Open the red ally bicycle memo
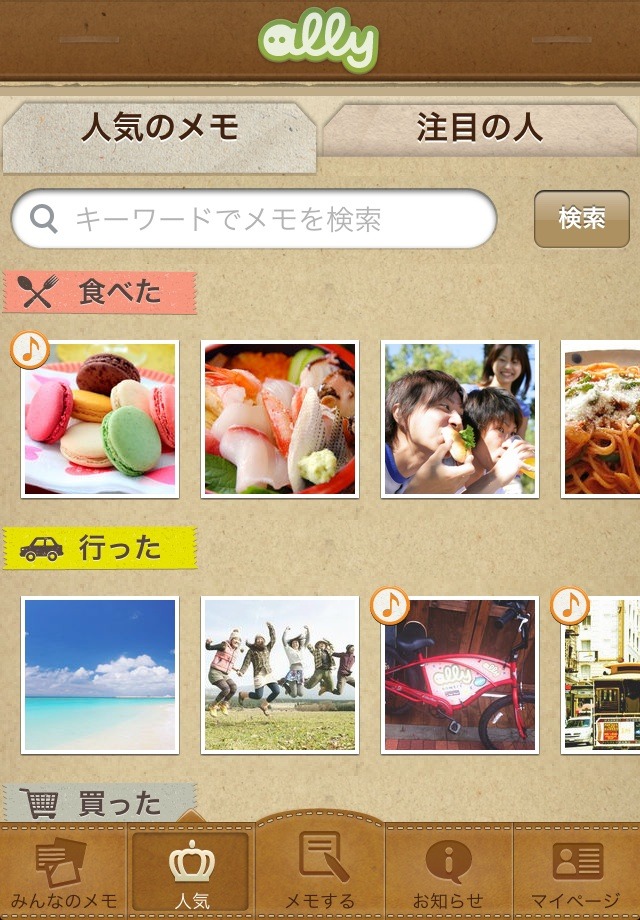640x920 pixels. coord(460,675)
